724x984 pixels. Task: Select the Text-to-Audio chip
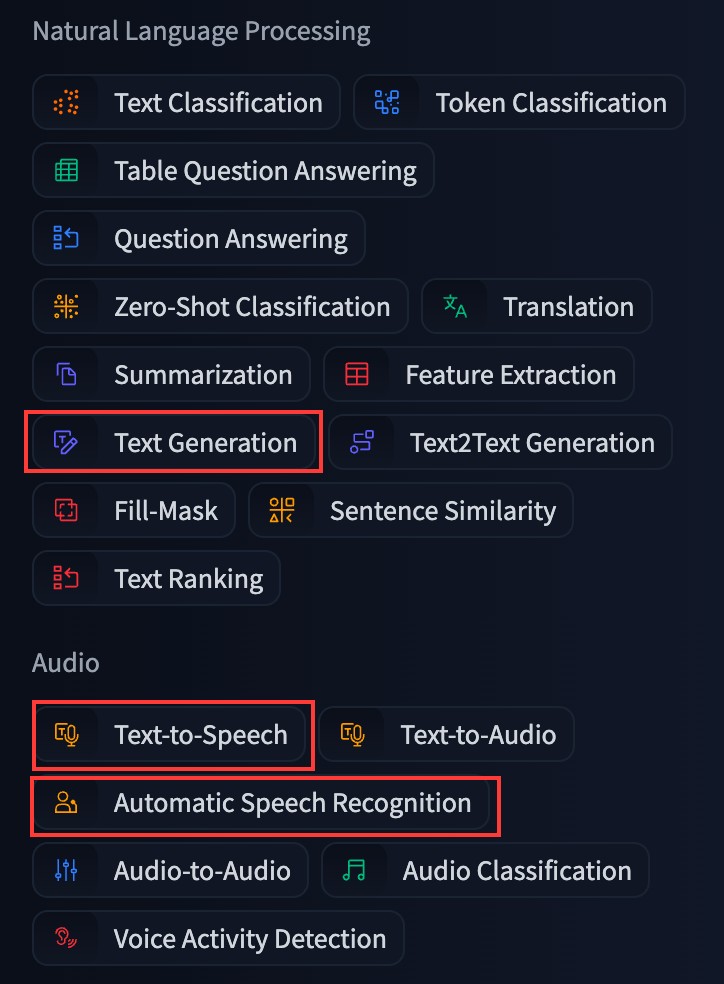[447, 735]
